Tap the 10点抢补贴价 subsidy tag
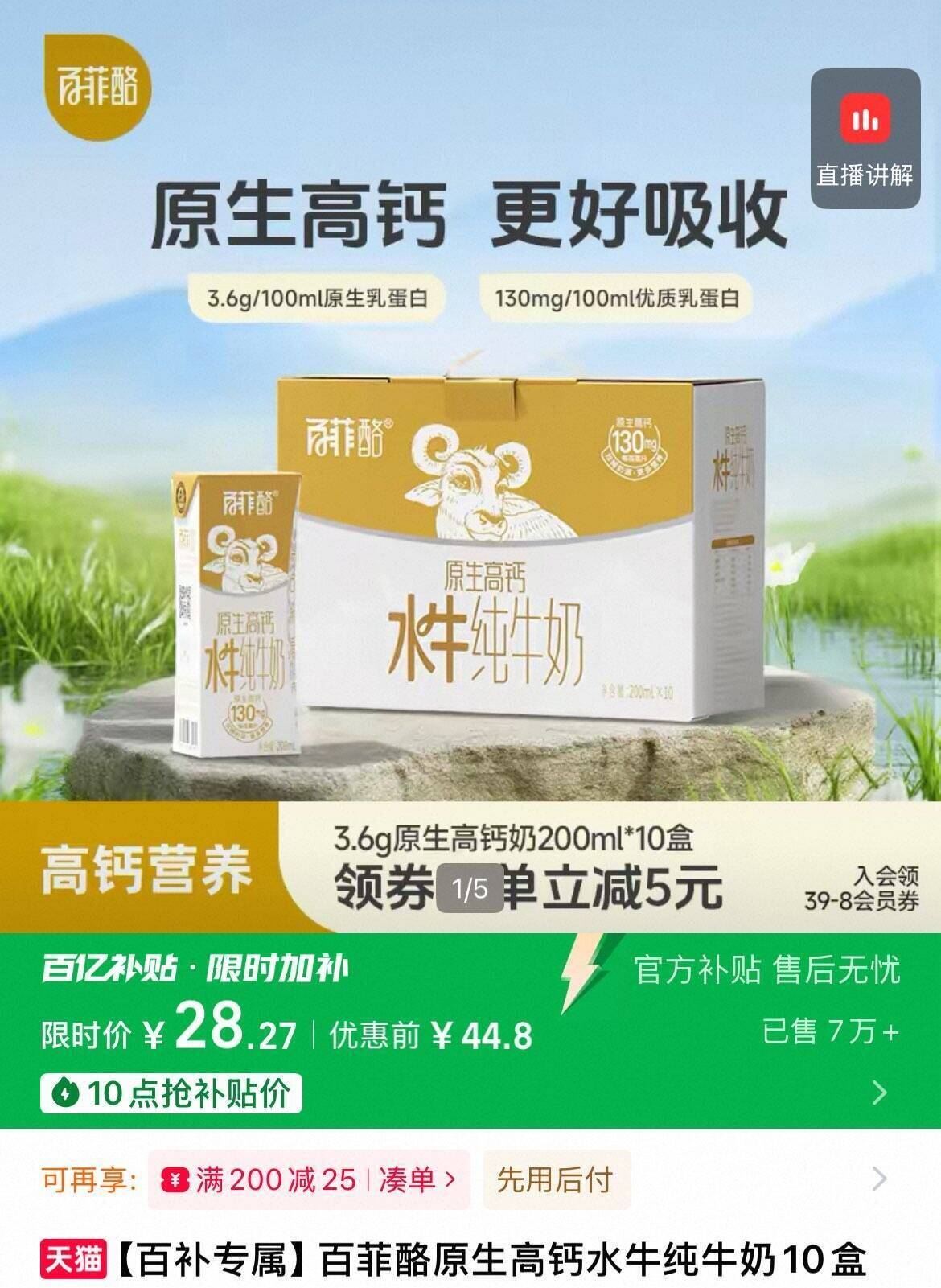941x1288 pixels. [x=171, y=1093]
